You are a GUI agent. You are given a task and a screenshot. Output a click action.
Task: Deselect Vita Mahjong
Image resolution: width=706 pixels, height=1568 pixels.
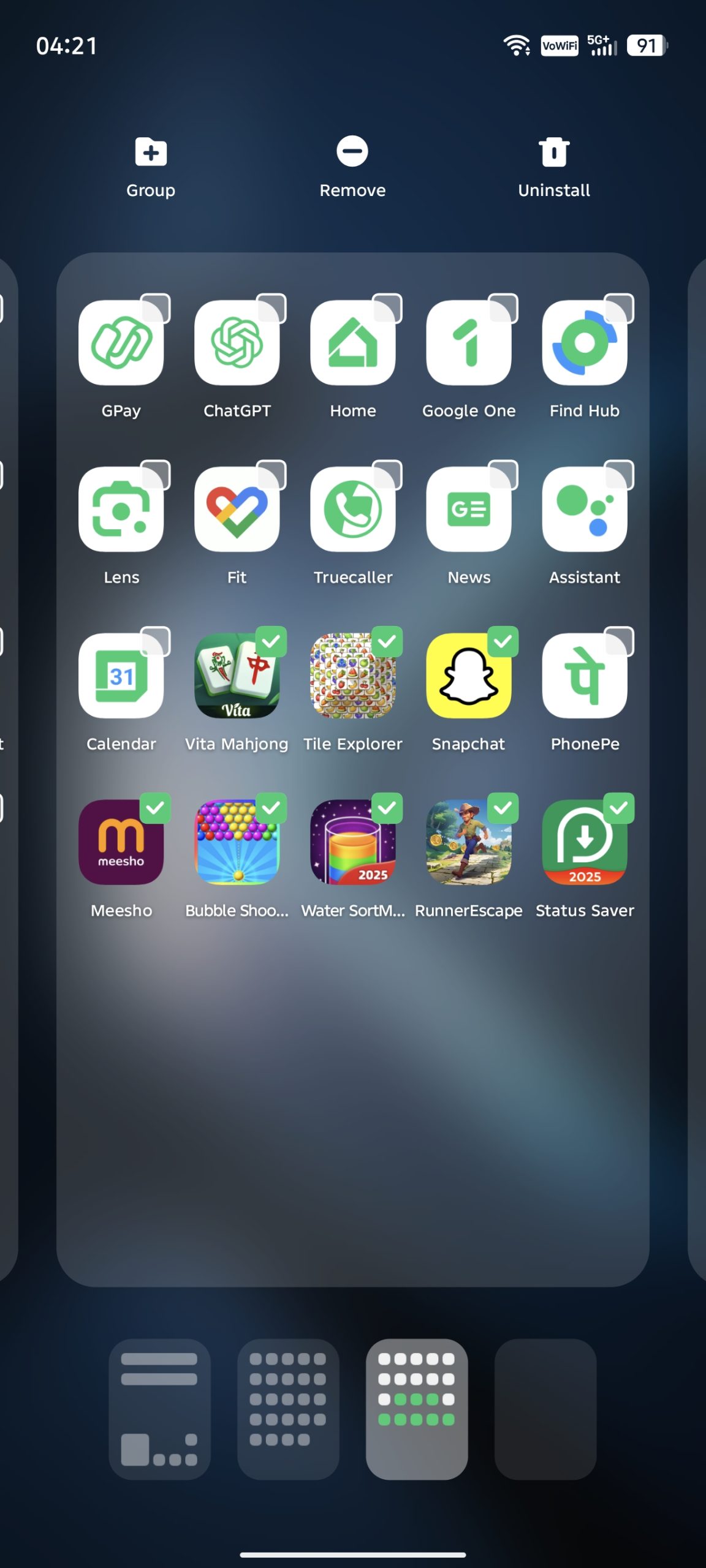237,676
